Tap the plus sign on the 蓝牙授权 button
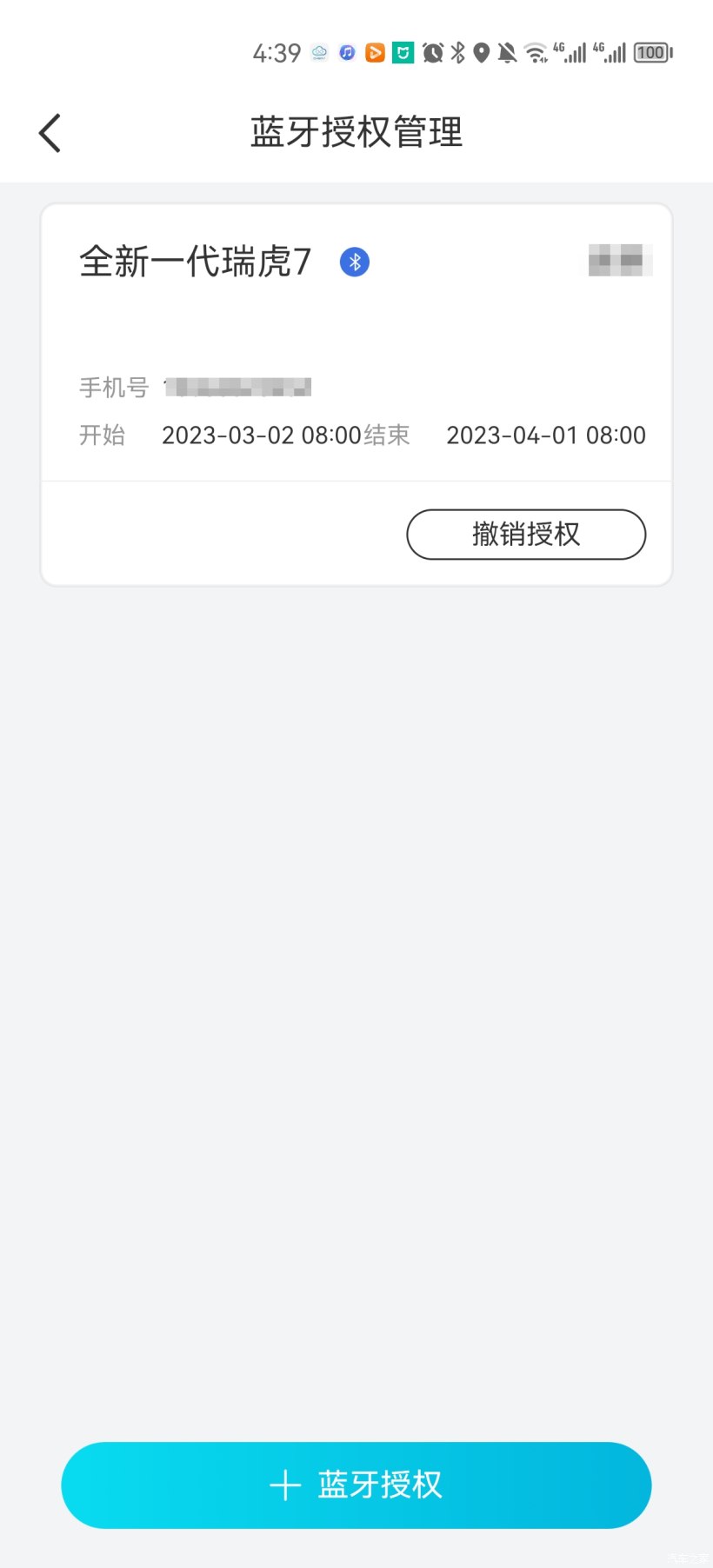 coord(284,1485)
